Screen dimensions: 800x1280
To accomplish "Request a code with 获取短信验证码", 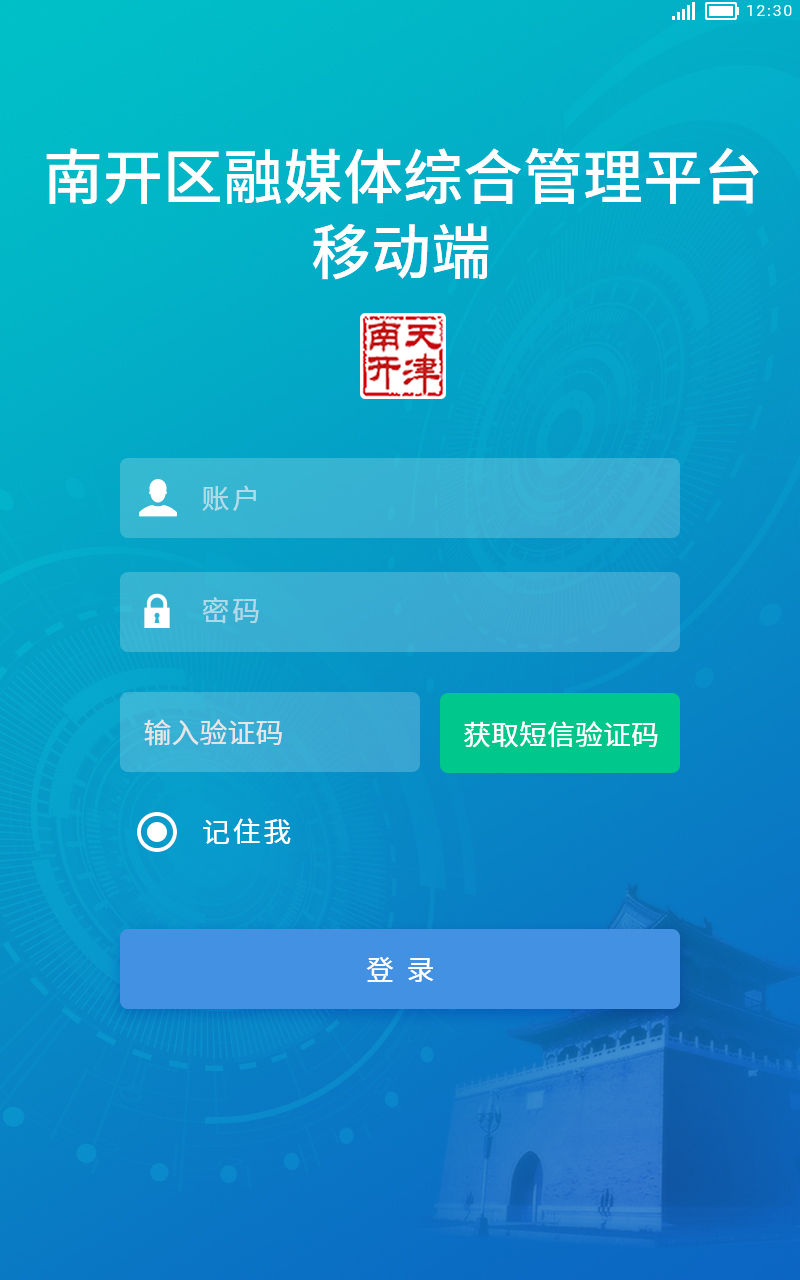I will [x=560, y=733].
